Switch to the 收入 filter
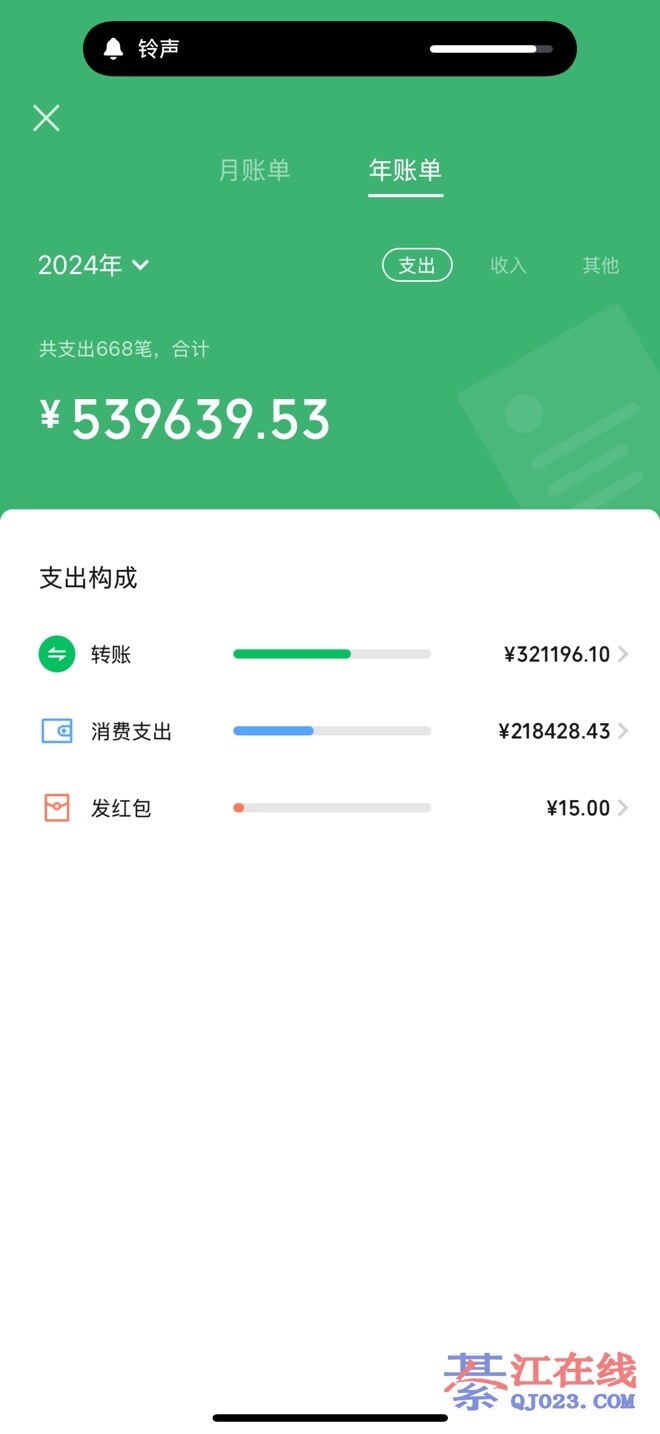This screenshot has height=1434, width=660. coord(508,265)
